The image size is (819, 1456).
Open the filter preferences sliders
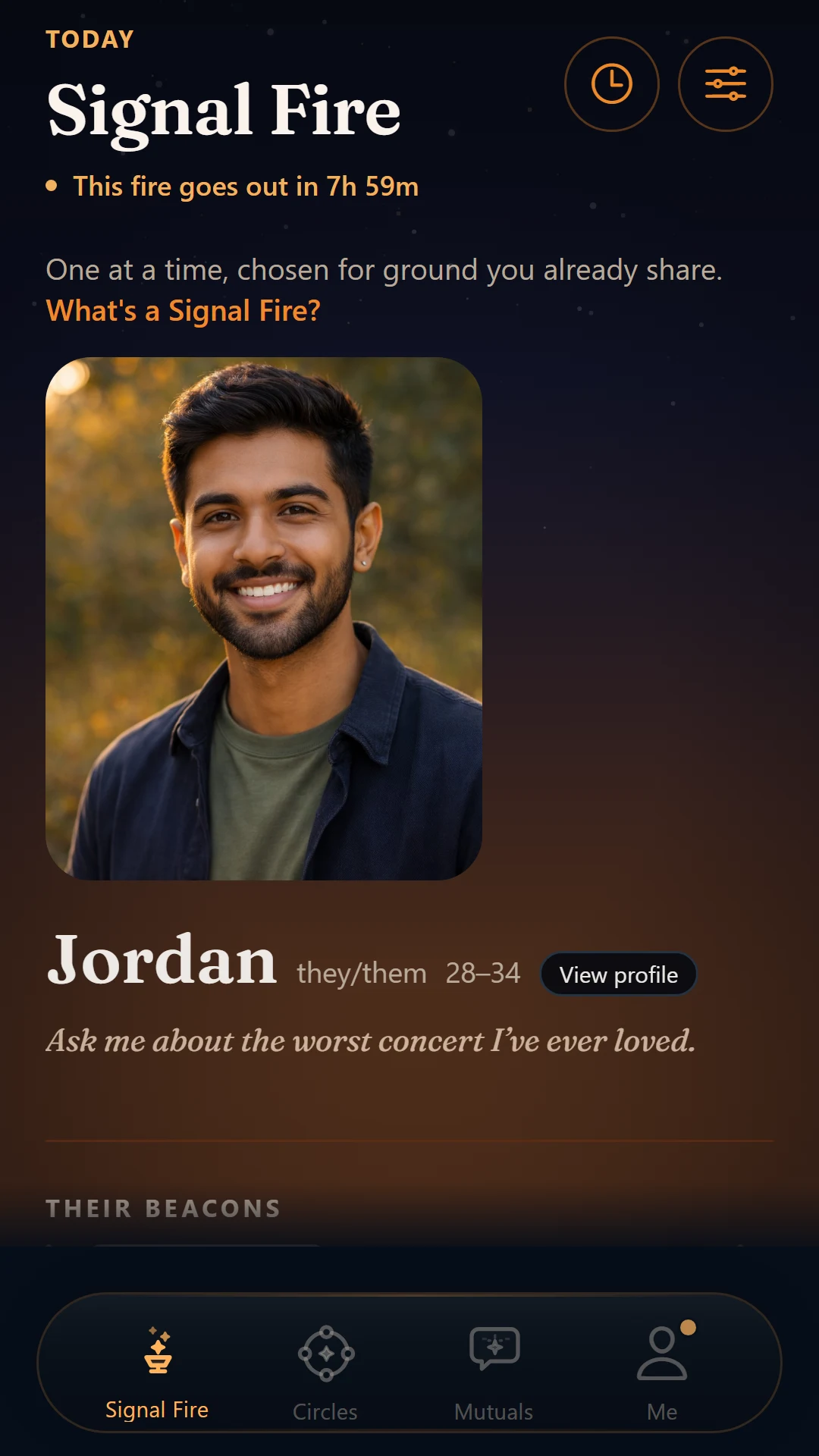[726, 84]
